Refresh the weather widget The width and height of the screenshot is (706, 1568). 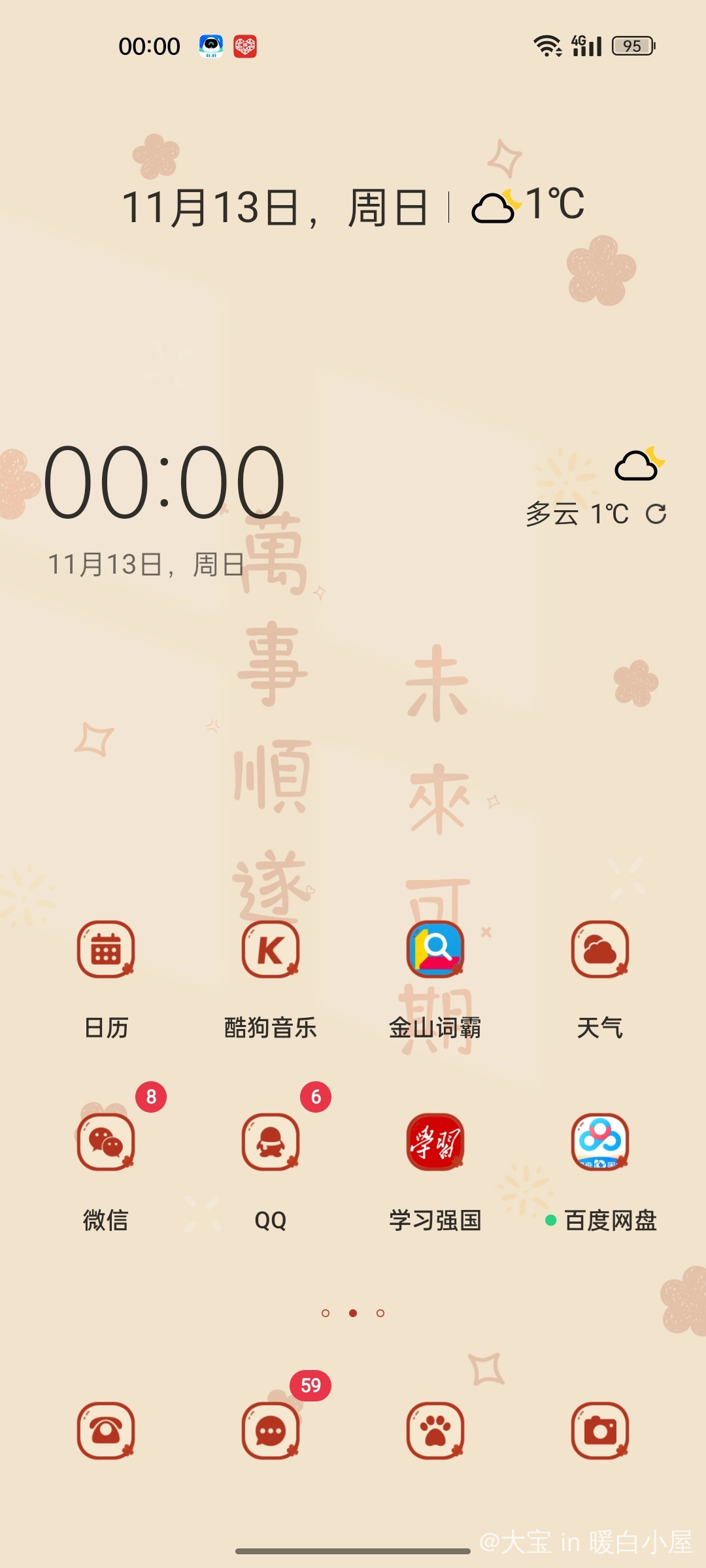click(x=656, y=514)
